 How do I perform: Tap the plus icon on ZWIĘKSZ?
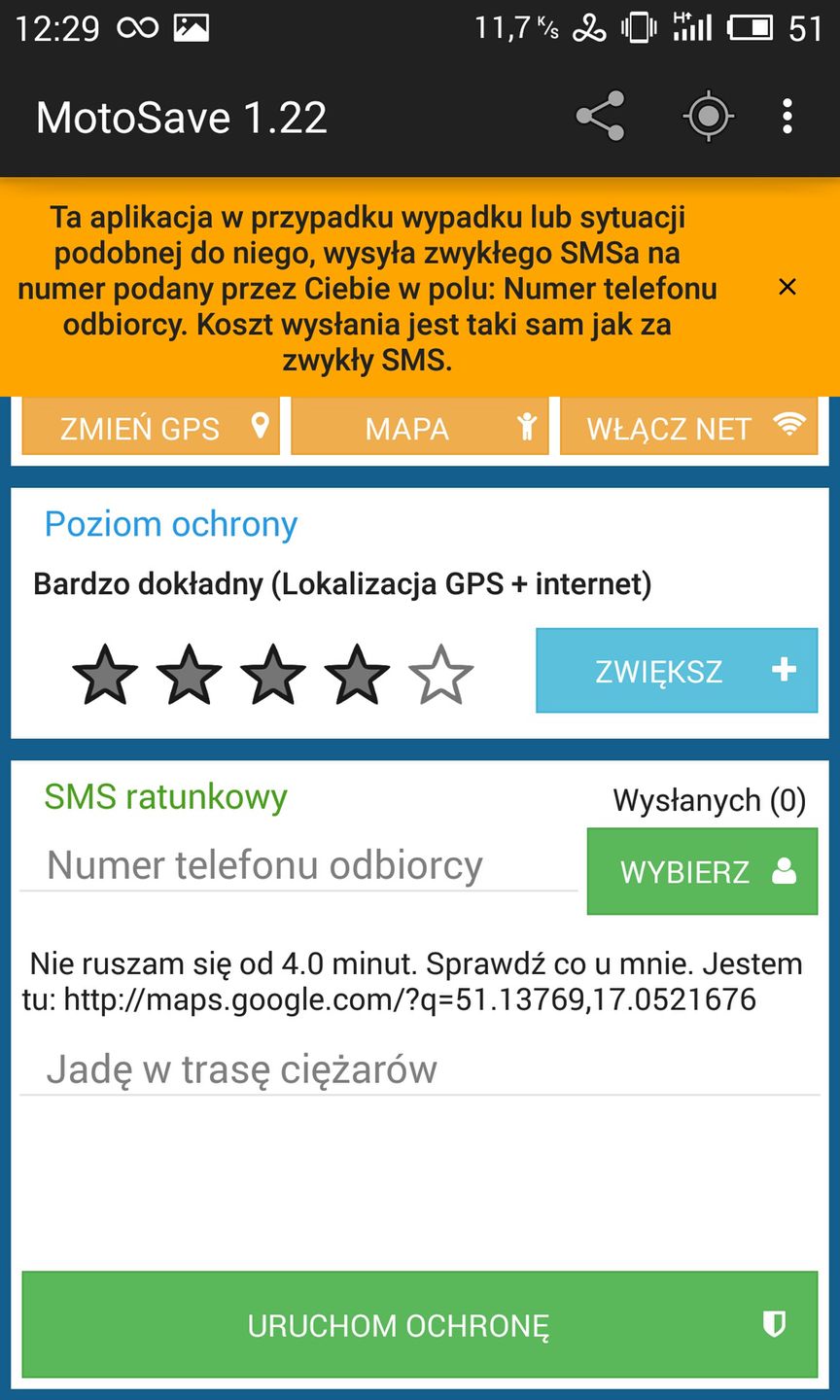coord(784,670)
